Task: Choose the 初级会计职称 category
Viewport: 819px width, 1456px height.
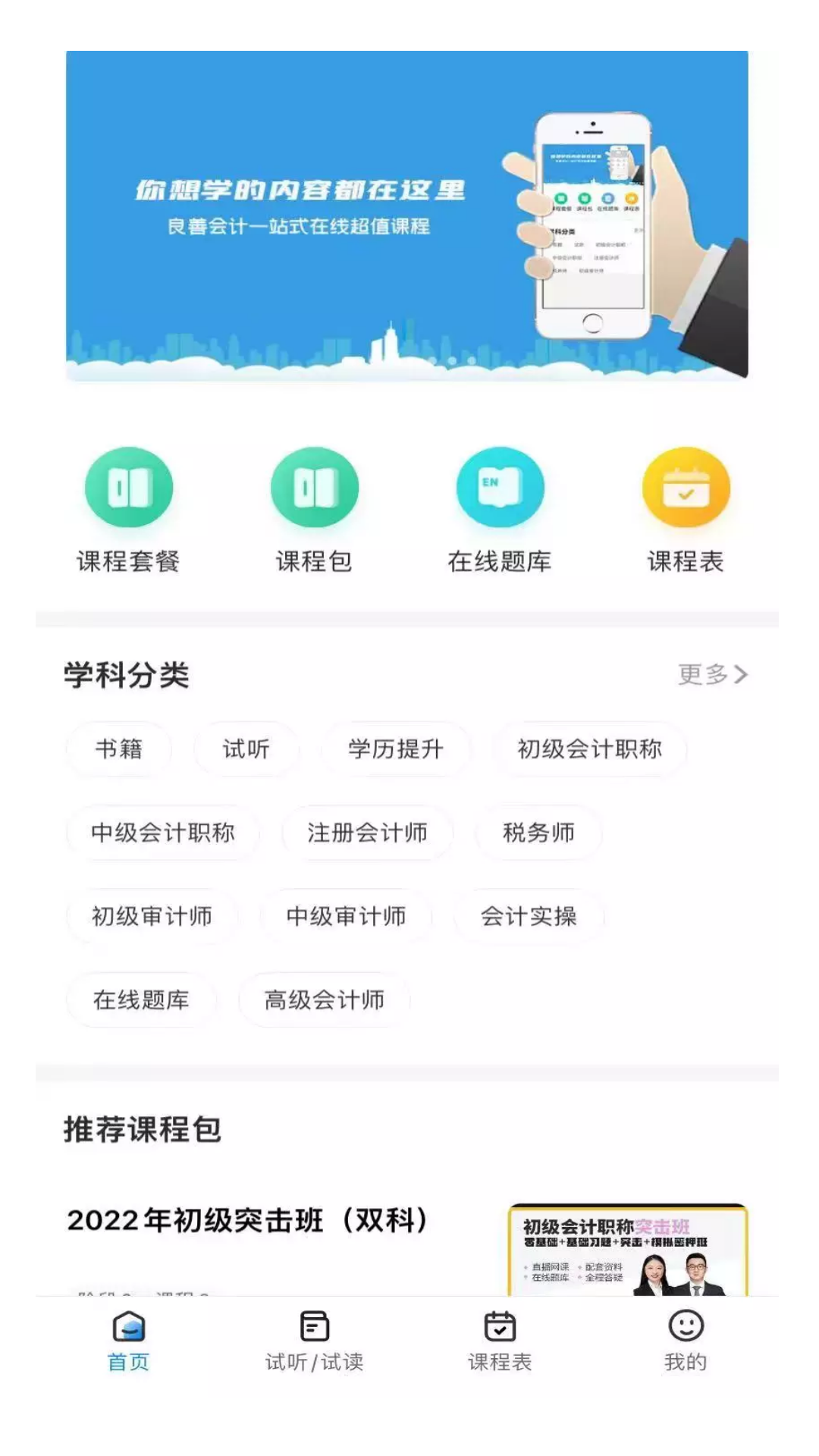Action: tap(590, 749)
